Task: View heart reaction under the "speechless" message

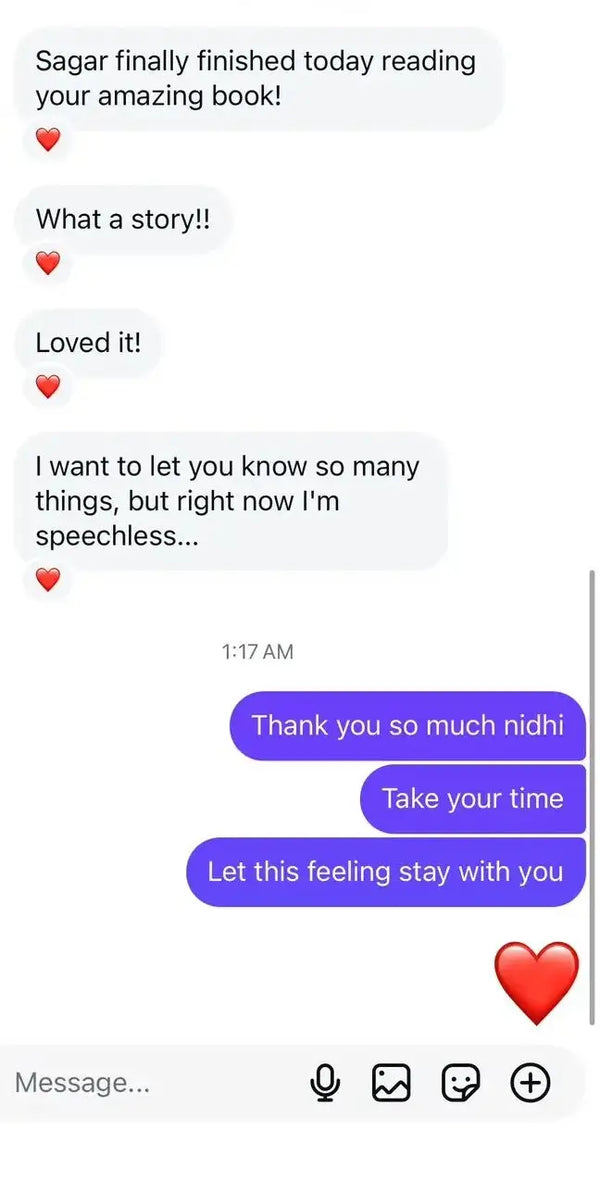Action: click(47, 579)
